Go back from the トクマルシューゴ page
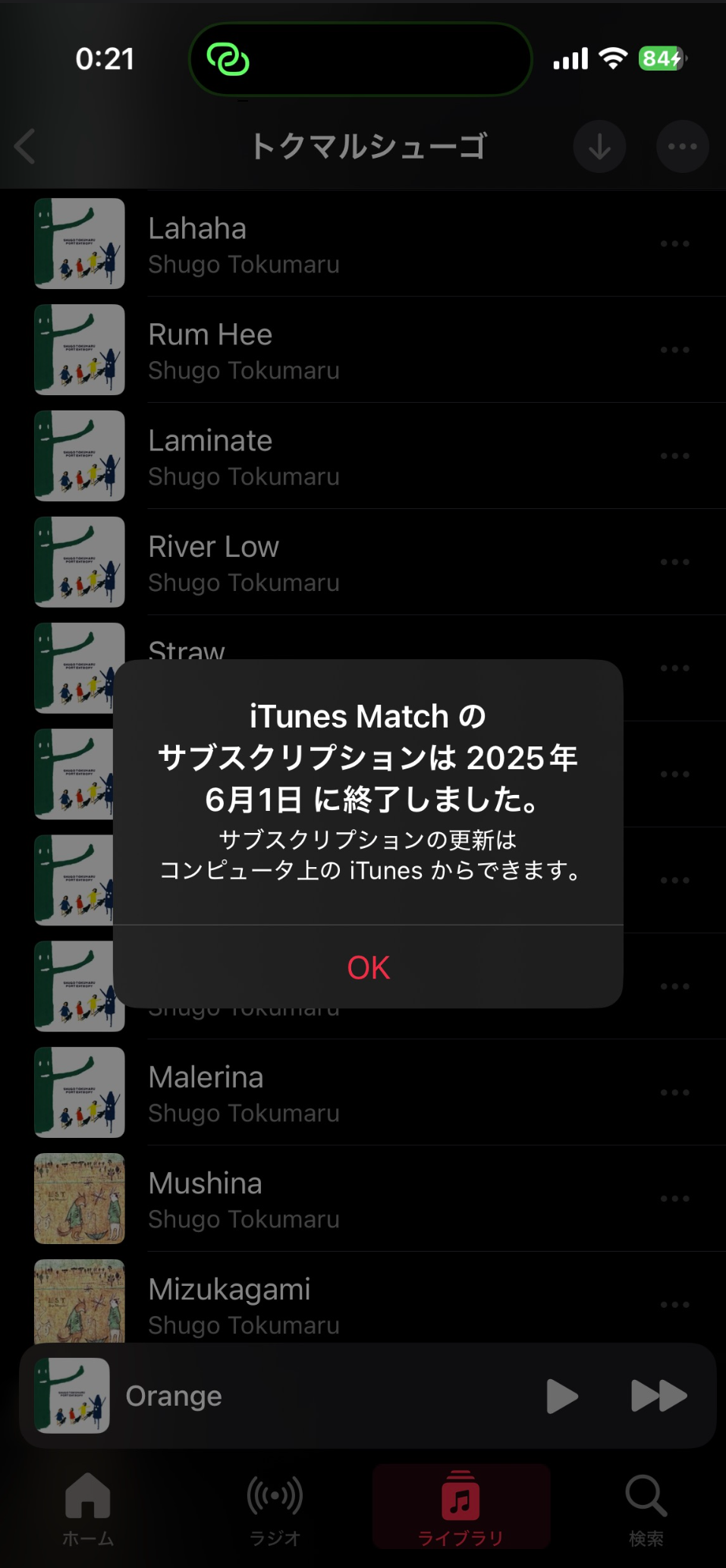 coord(26,146)
